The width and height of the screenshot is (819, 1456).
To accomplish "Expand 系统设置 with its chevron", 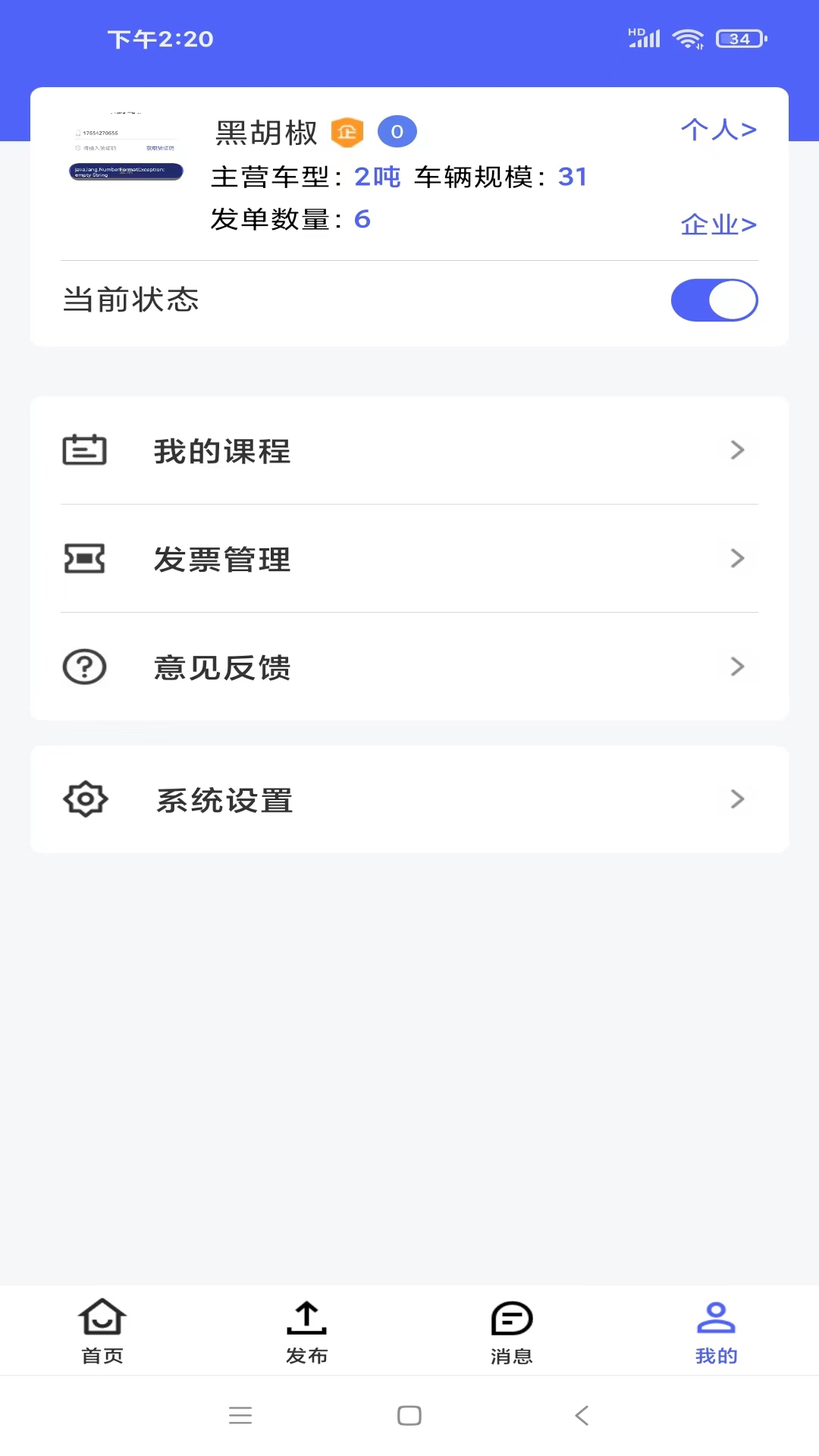I will 737,799.
